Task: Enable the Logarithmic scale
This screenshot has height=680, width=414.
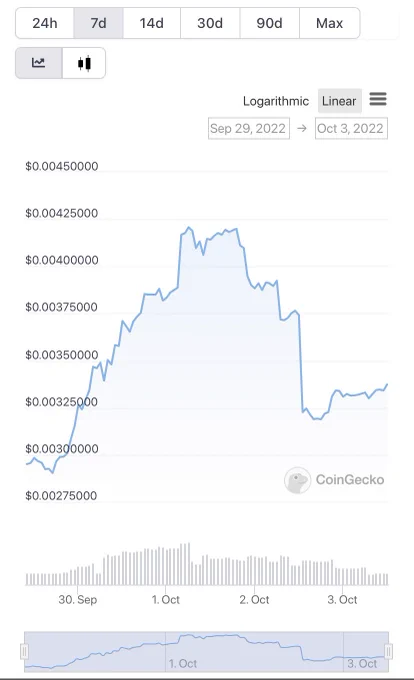Action: [x=276, y=101]
